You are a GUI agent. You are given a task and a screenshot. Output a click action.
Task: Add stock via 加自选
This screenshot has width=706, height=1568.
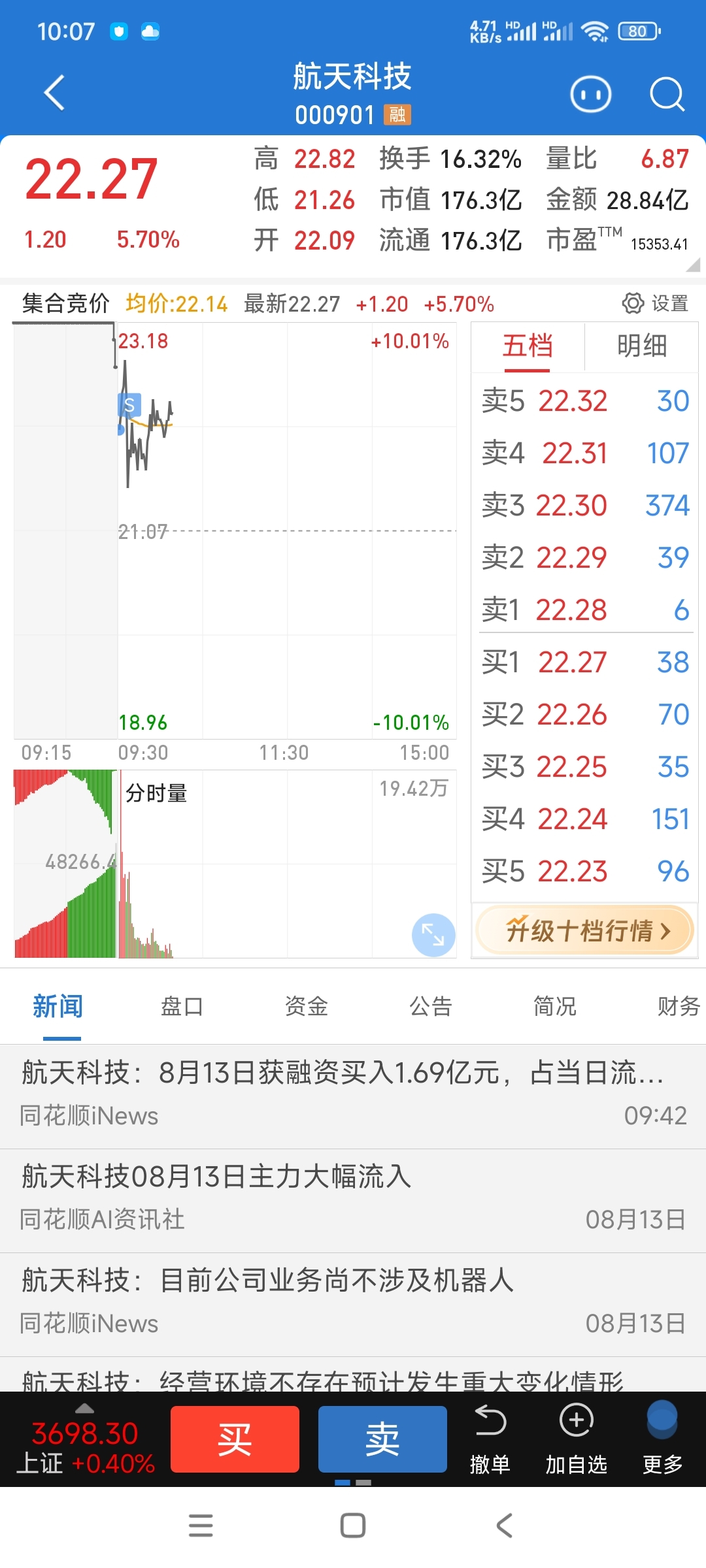click(x=576, y=1439)
